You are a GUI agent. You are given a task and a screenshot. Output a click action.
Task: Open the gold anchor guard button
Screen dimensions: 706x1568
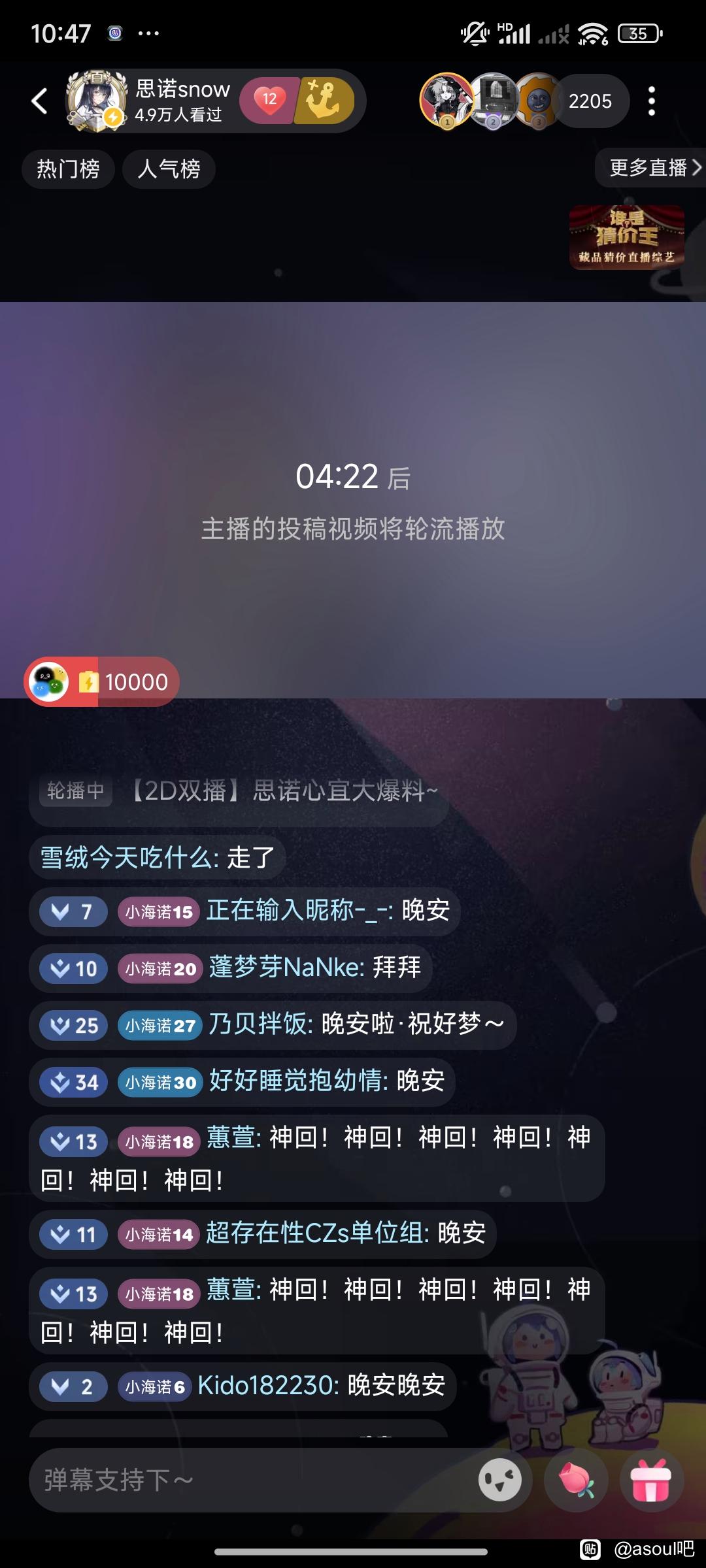[324, 101]
